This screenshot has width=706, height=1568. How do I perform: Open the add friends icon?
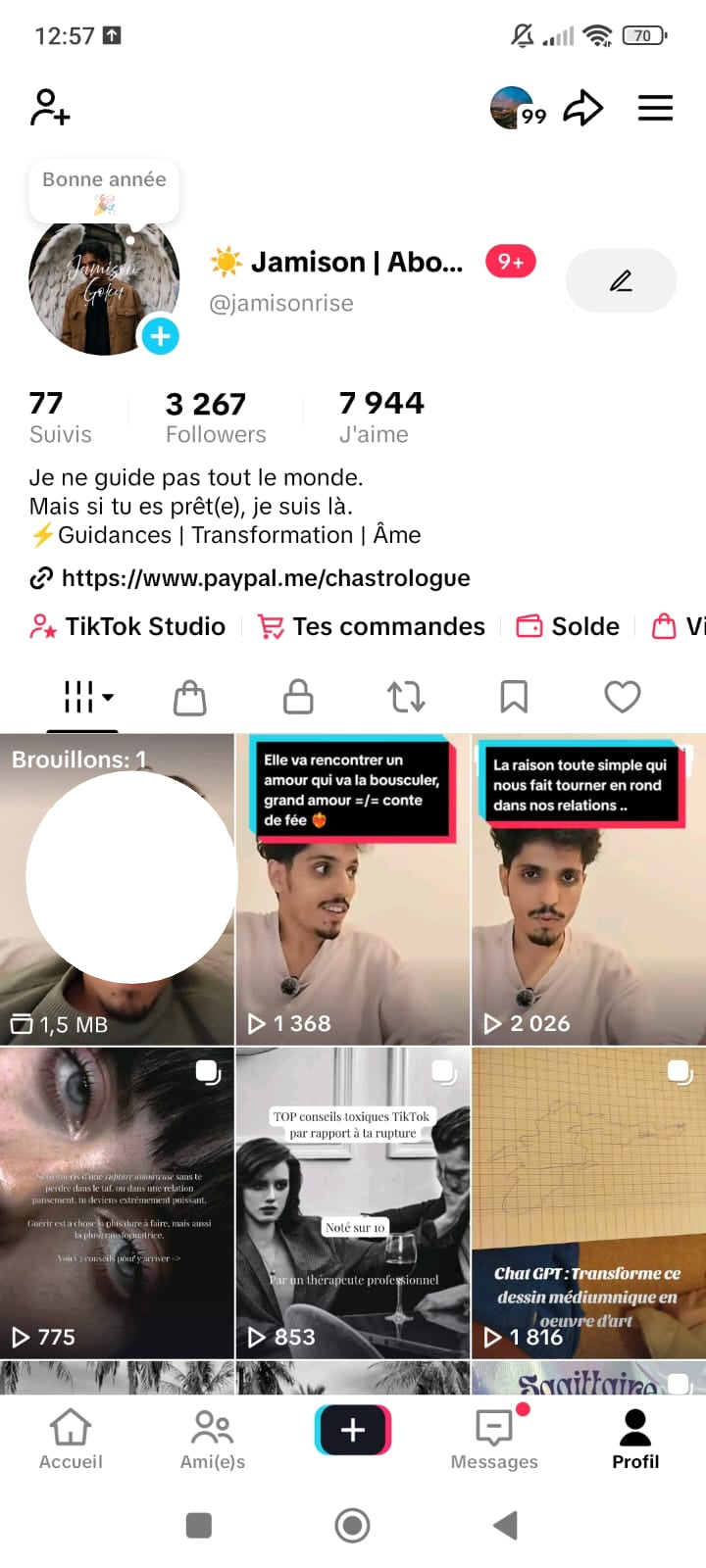coord(50,108)
